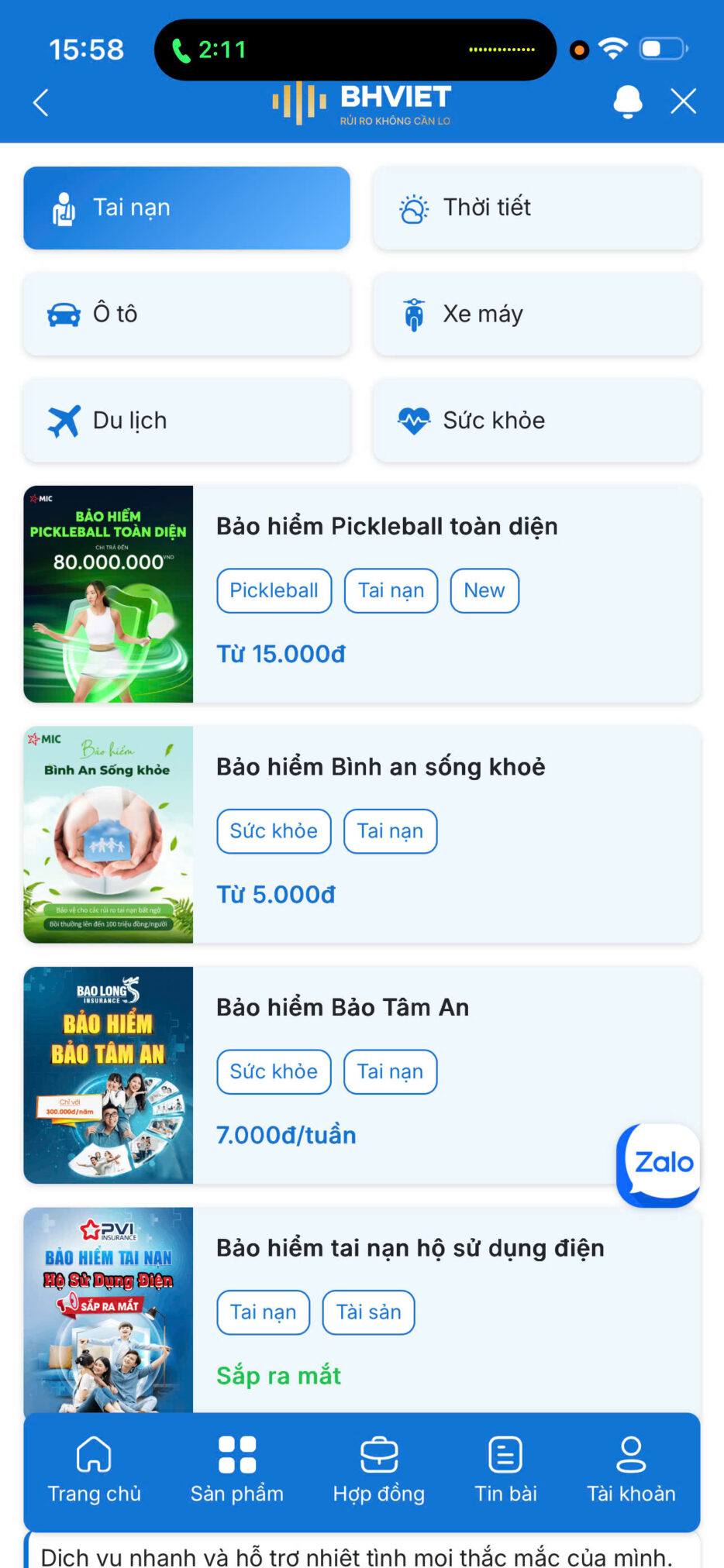Open the Tin bài tab
Image resolution: width=724 pixels, height=1568 pixels.
[505, 1470]
